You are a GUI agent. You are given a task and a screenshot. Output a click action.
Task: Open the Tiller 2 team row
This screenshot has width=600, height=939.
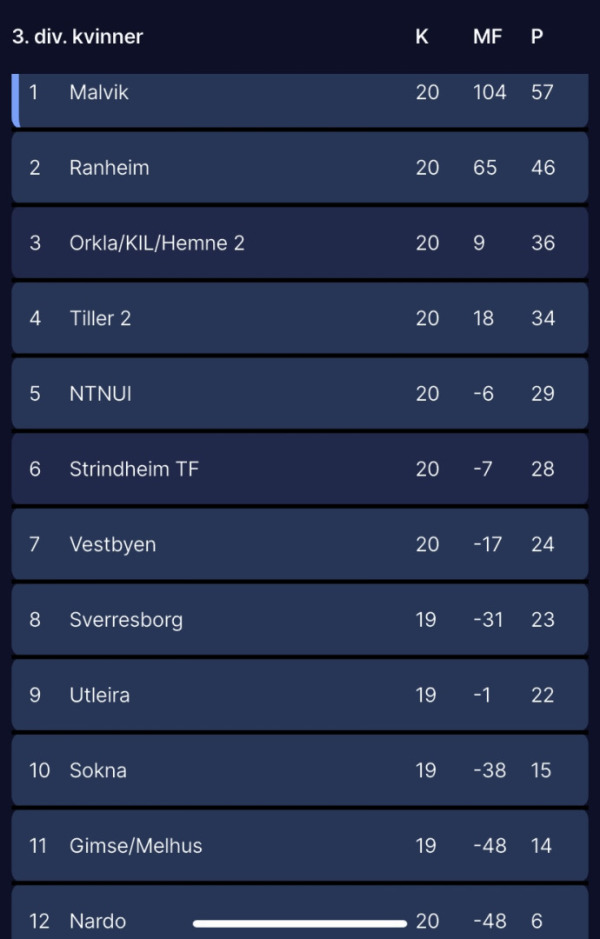pyautogui.click(x=101, y=318)
